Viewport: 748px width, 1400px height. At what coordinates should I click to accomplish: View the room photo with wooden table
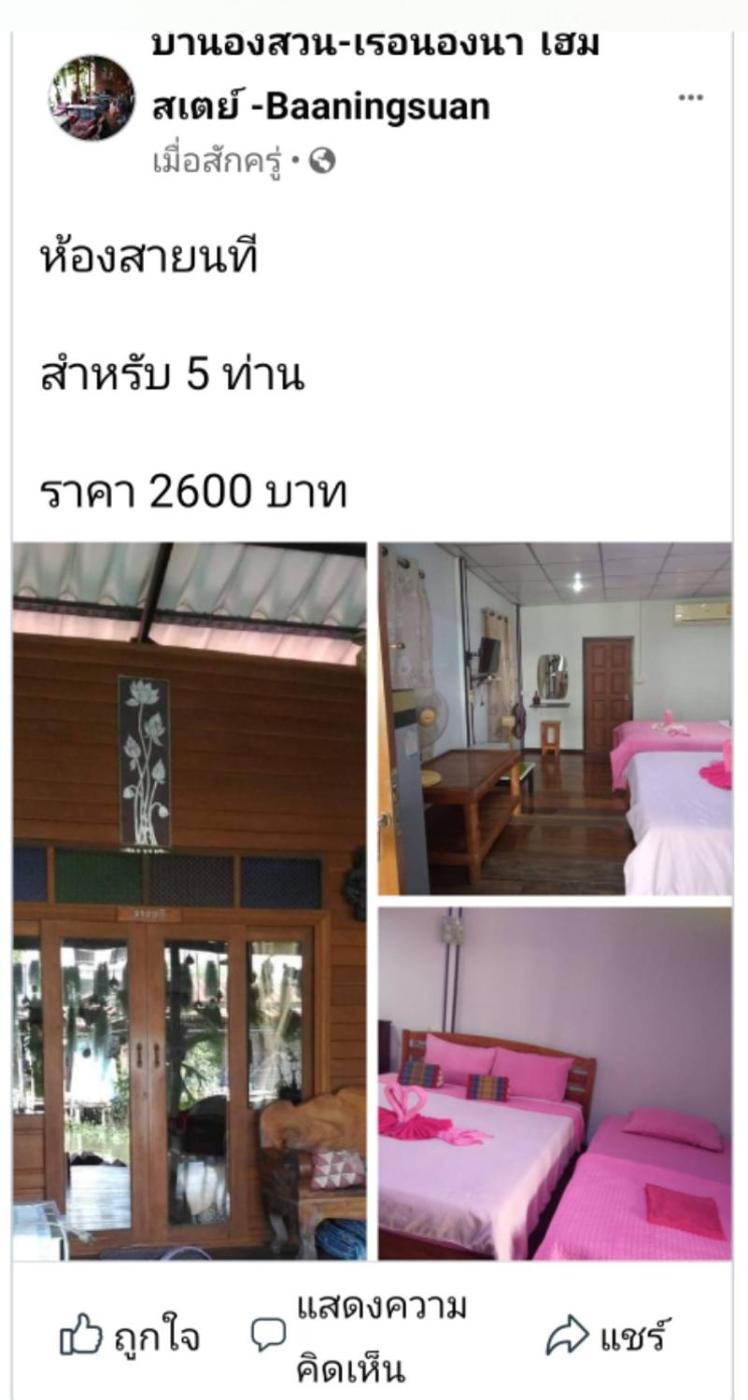554,718
